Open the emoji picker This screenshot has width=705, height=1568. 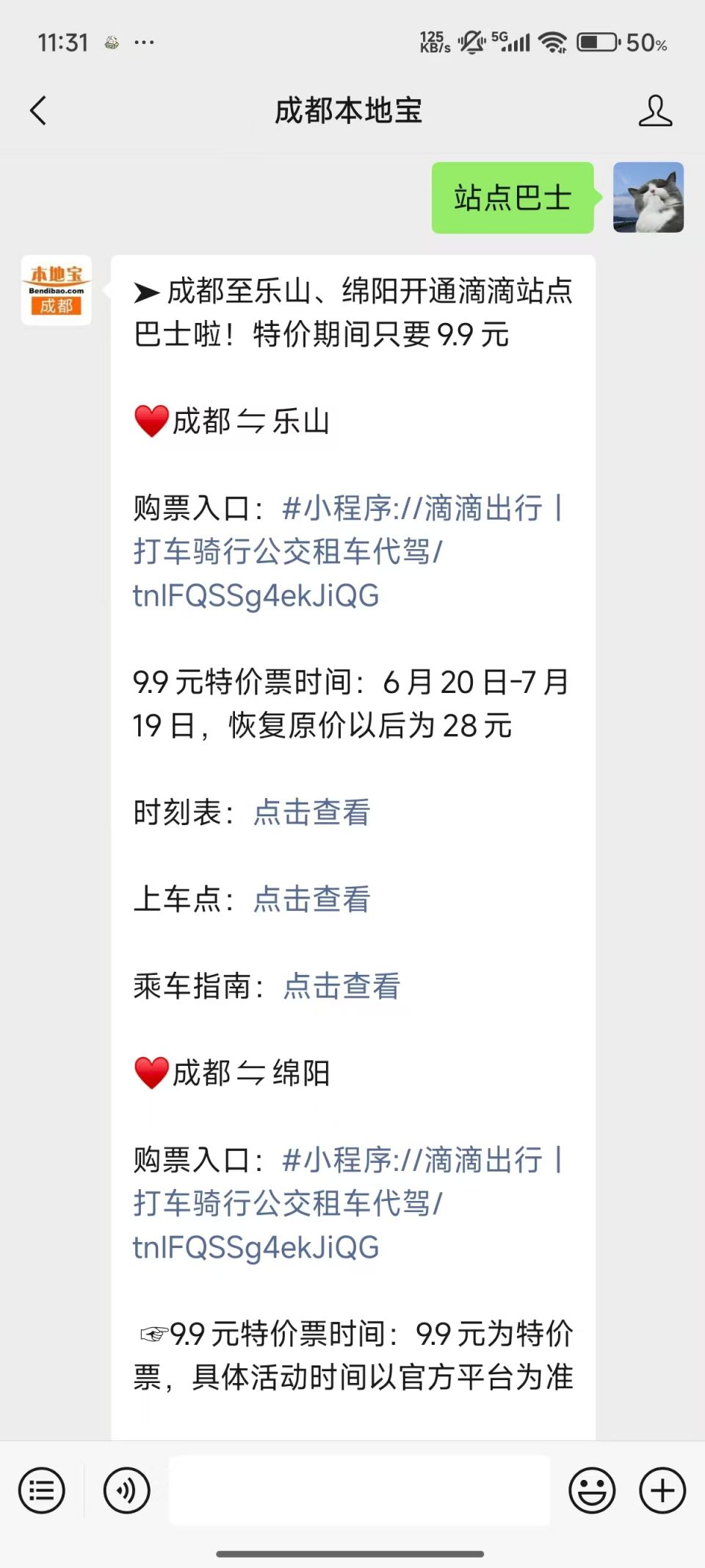[x=592, y=1490]
